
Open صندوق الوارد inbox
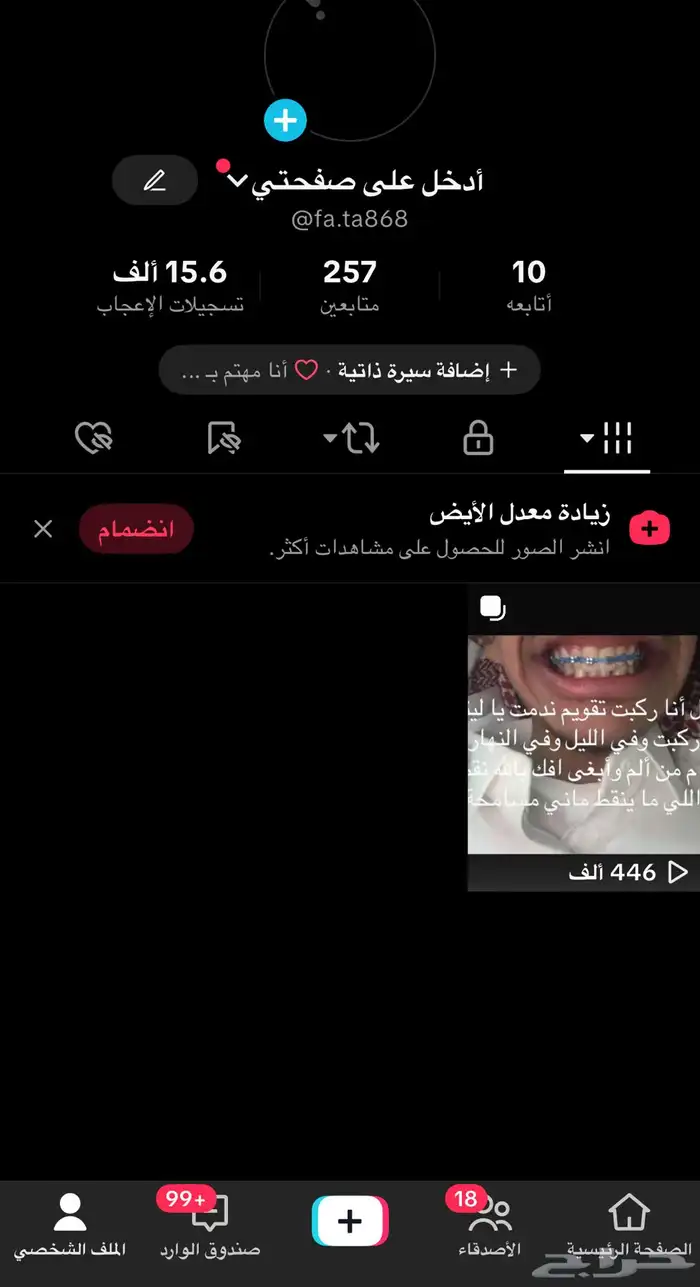click(210, 1225)
